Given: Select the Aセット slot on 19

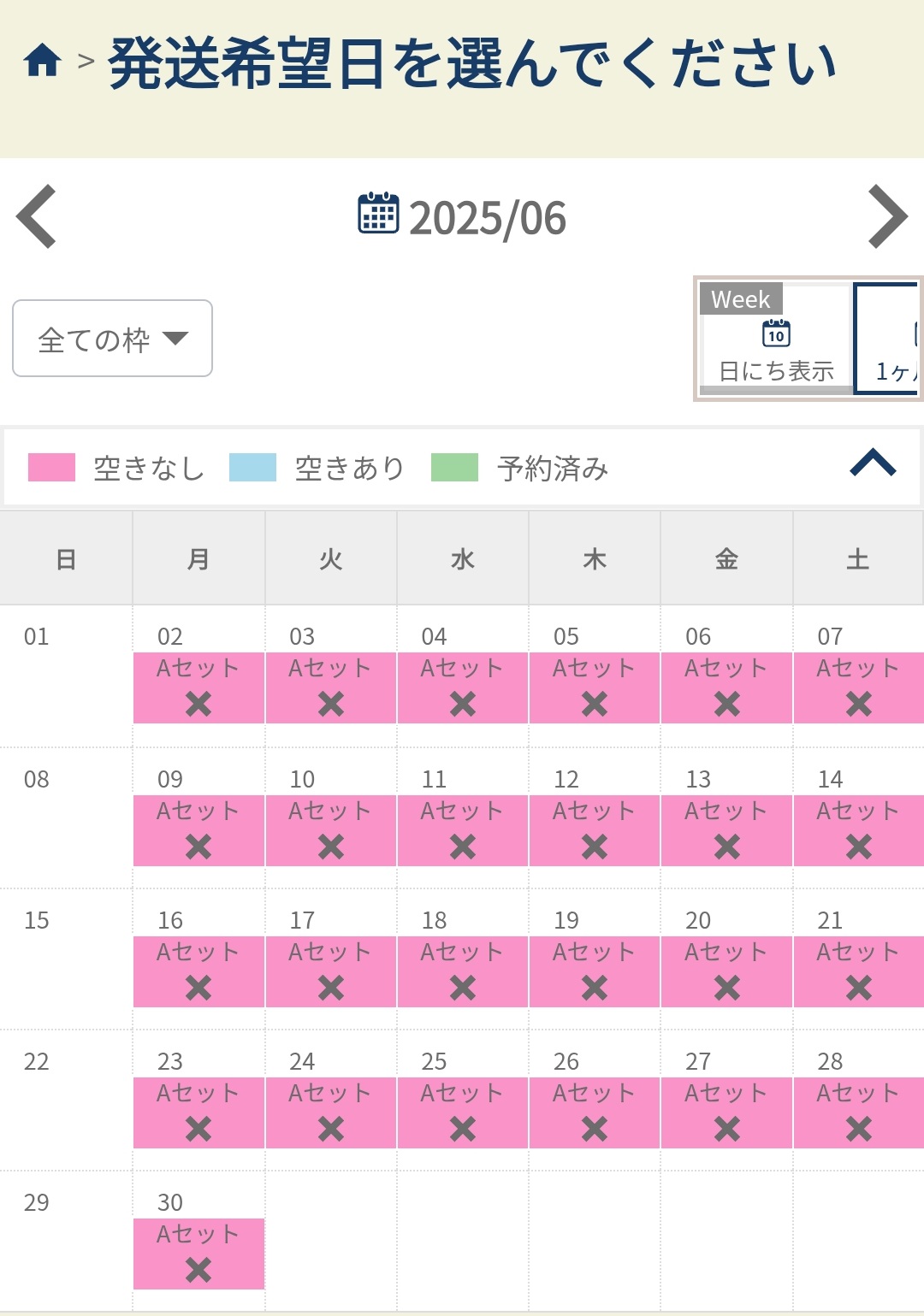Looking at the screenshot, I should pyautogui.click(x=594, y=971).
